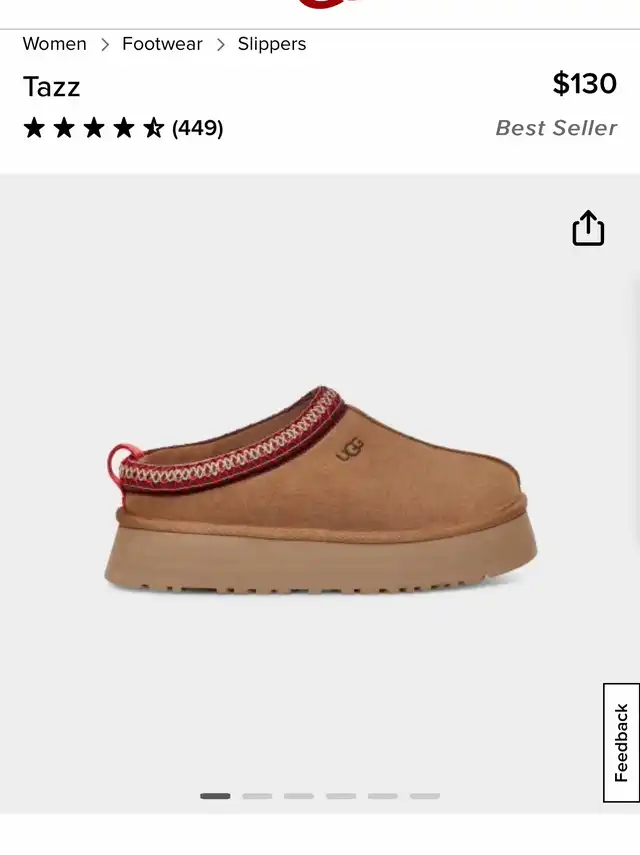640x855 pixels.
Task: Open the 449 customer reviews
Action: [197, 128]
